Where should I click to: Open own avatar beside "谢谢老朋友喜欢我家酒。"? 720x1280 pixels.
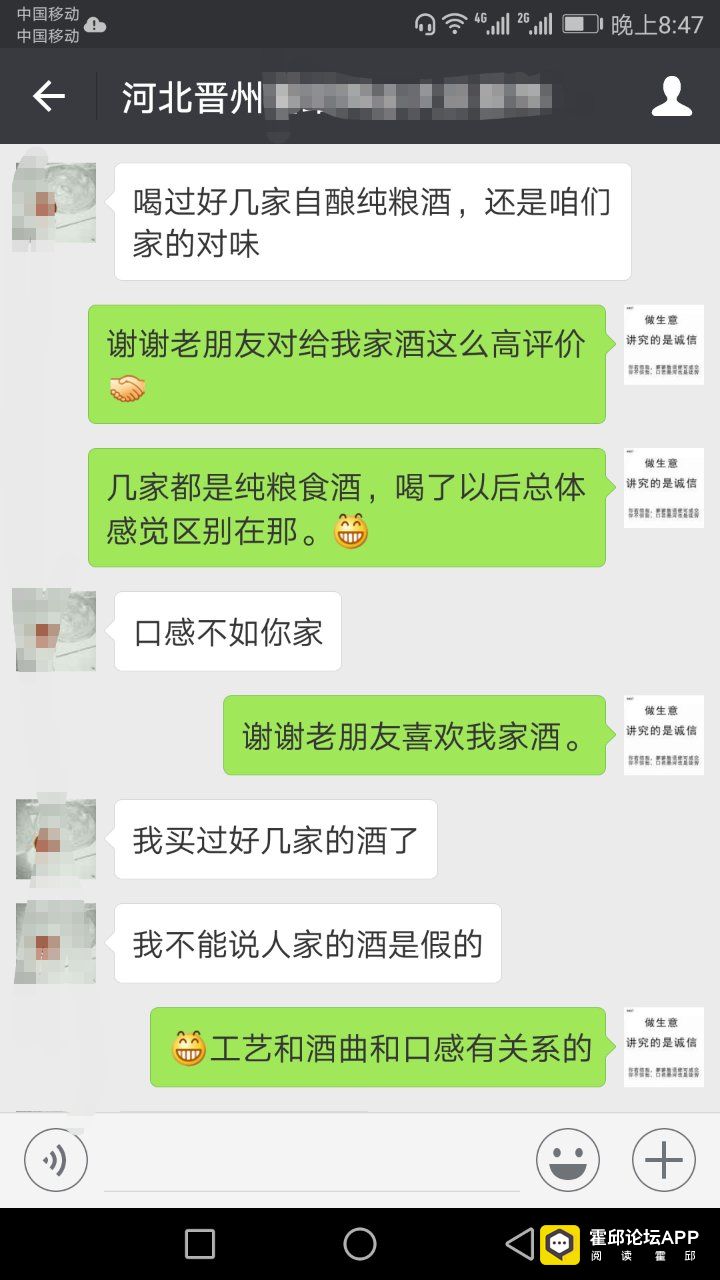tap(663, 735)
